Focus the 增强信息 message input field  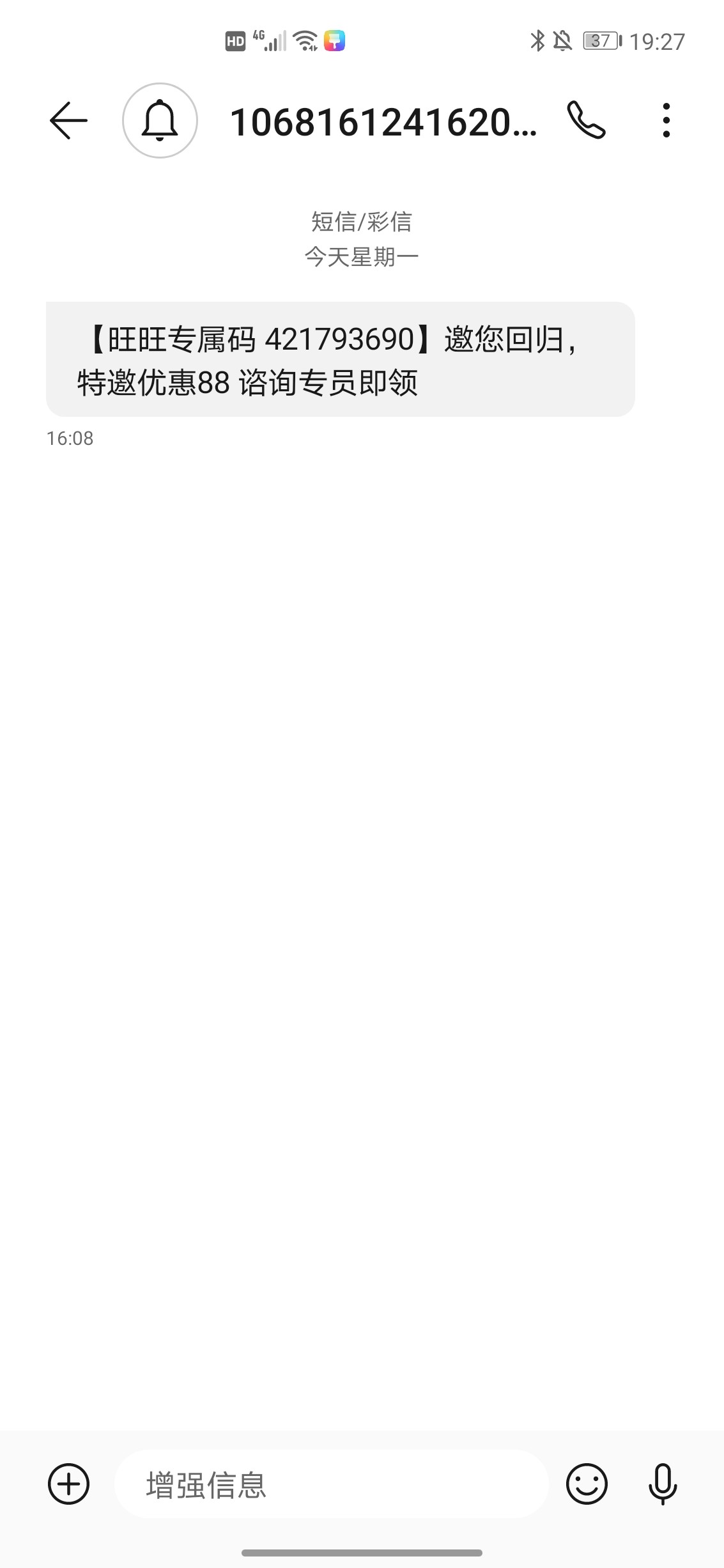pos(331,1484)
